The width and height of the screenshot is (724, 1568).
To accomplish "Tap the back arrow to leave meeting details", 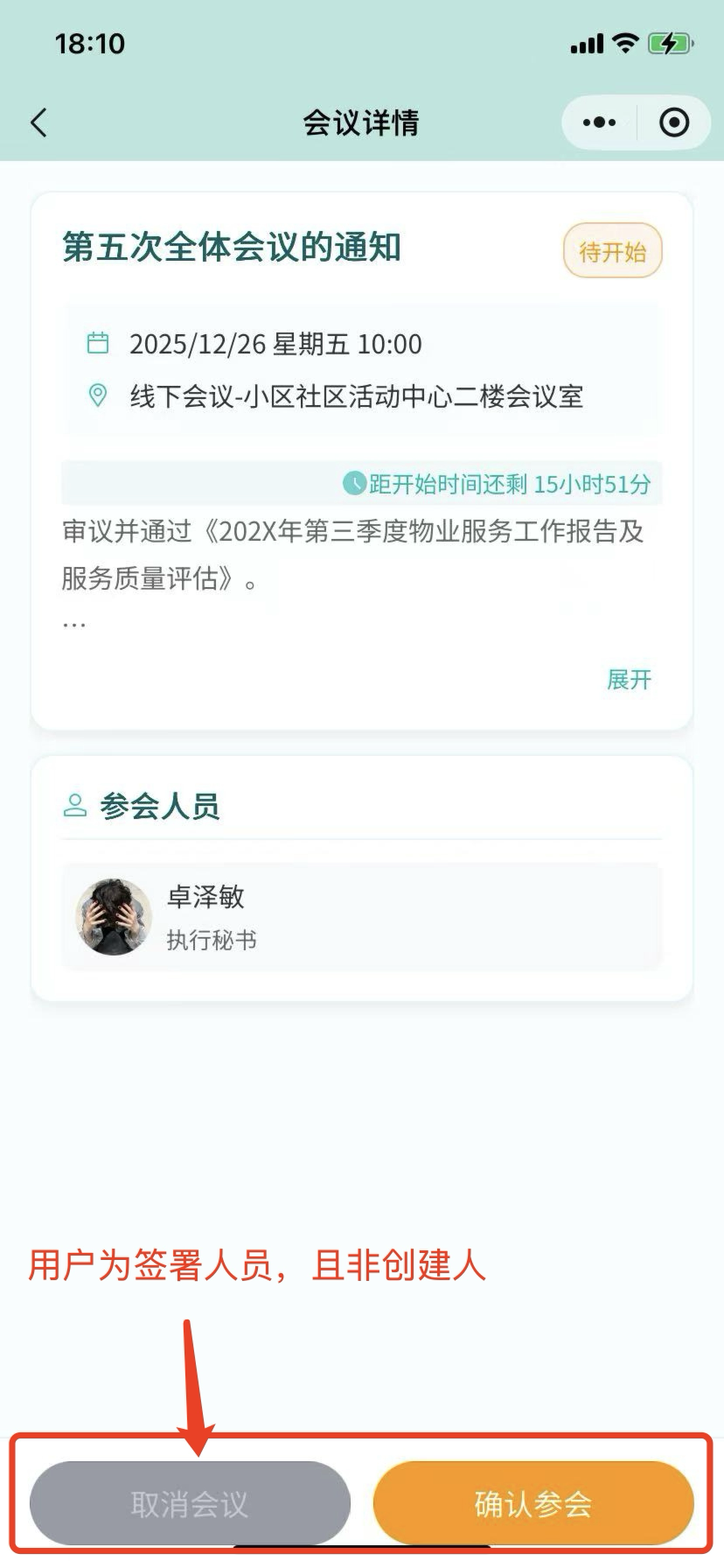I will 38,122.
